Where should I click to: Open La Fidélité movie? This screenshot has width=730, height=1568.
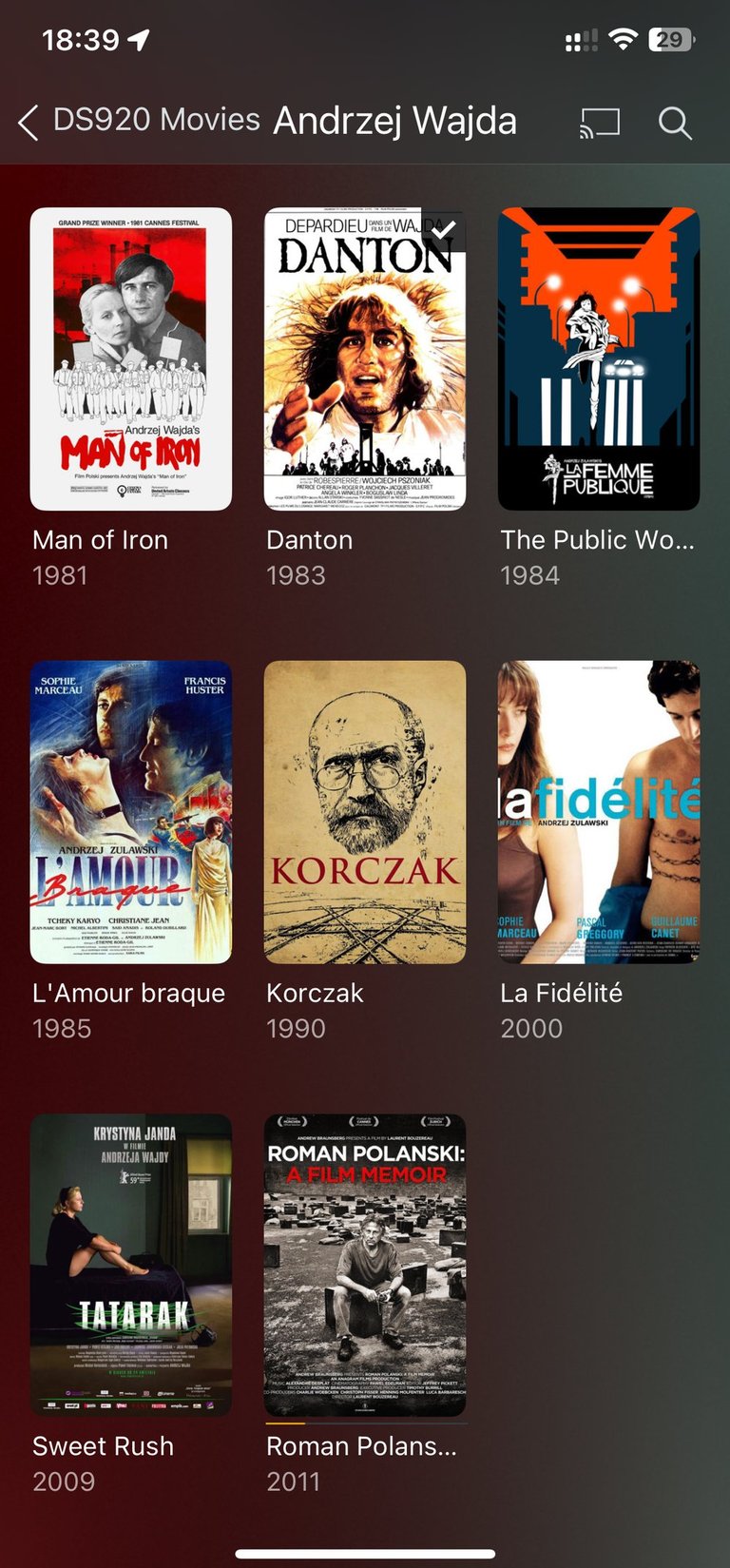[599, 812]
